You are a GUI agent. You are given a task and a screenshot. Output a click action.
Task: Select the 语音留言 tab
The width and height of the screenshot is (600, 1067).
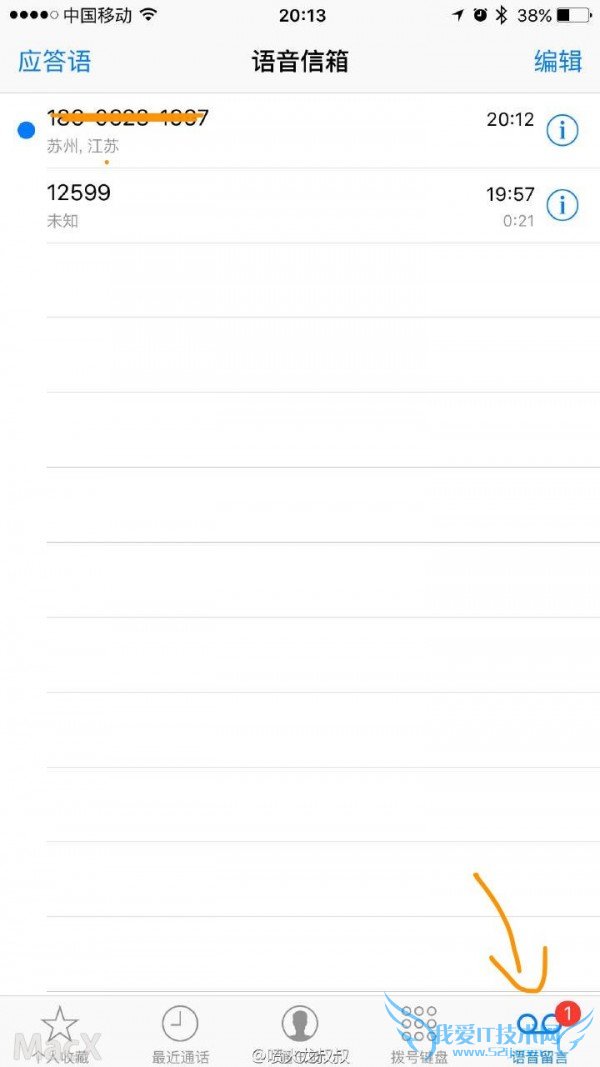(x=539, y=1032)
